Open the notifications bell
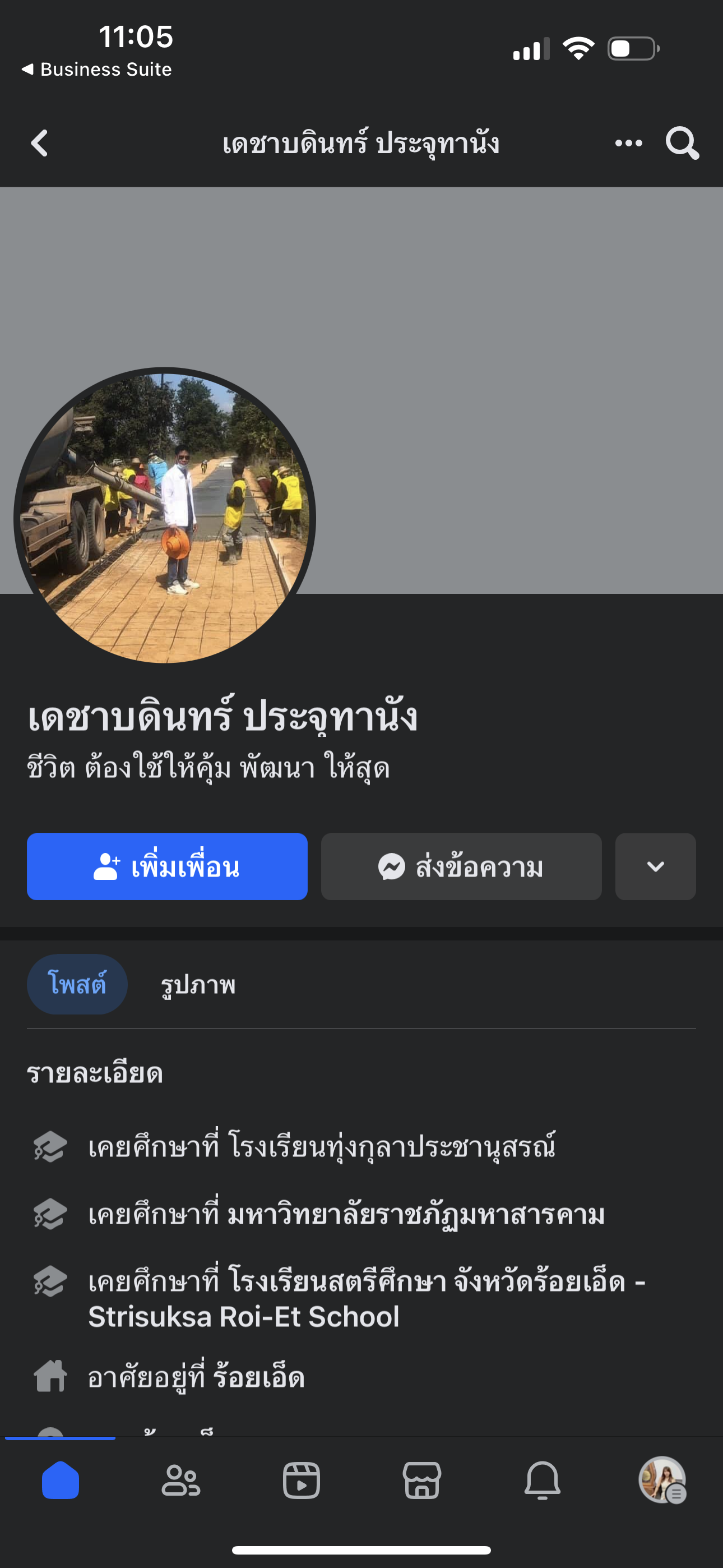Screen dimensions: 723x1568 [x=543, y=1481]
